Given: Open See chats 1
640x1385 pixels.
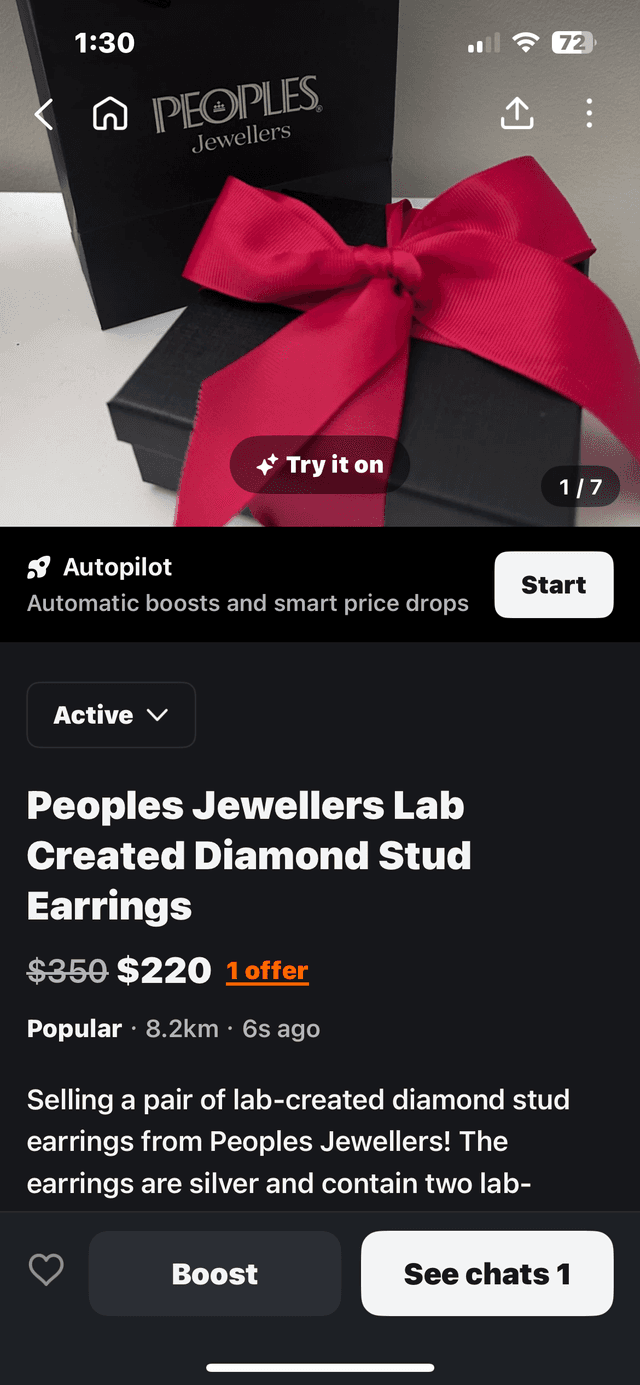Looking at the screenshot, I should (x=486, y=1273).
